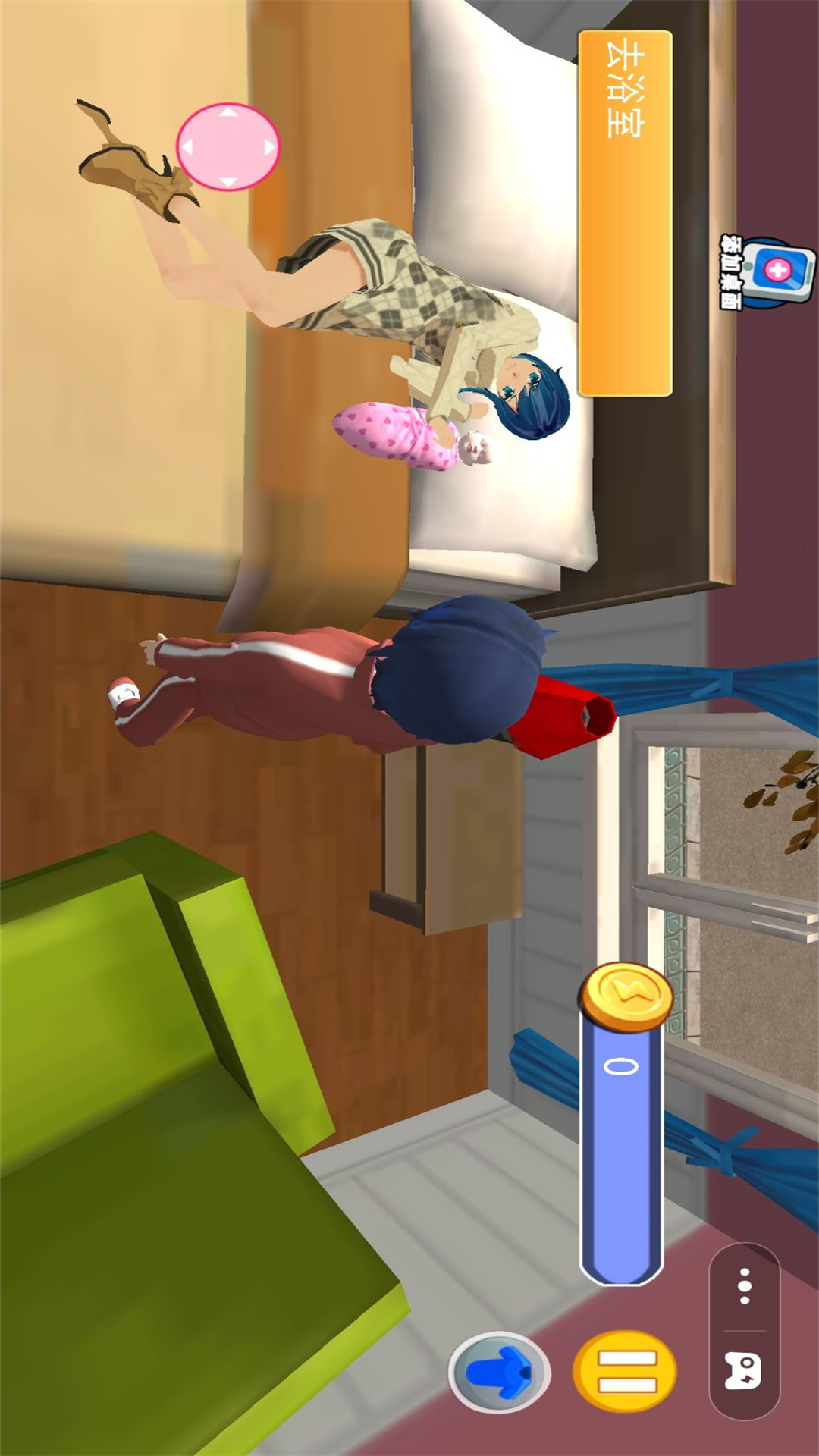Tap the gold lightning coin icon

[x=626, y=996]
